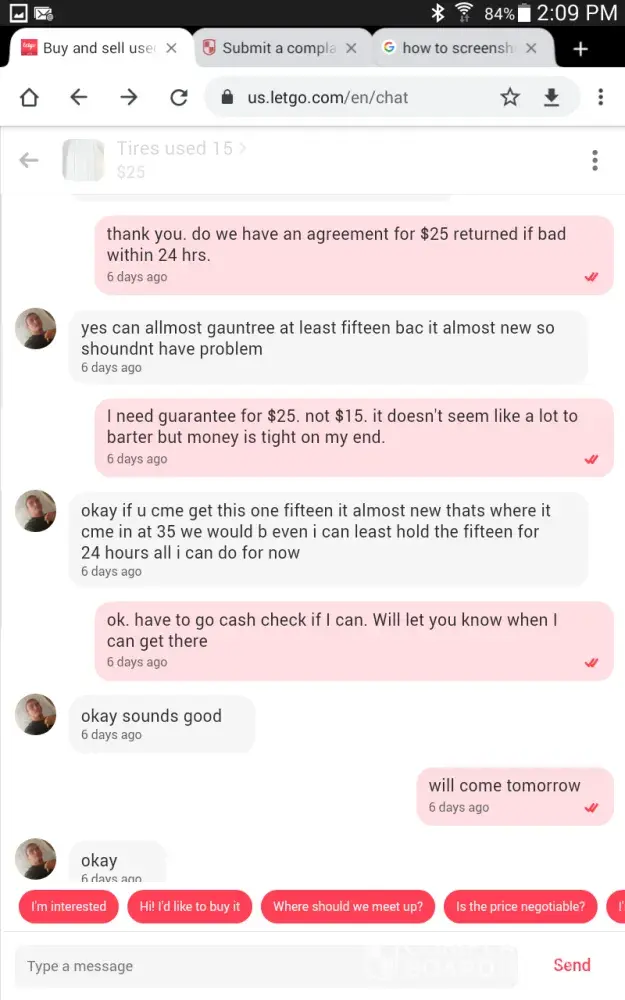Viewport: 625px width, 1000px height.
Task: Ask "Is the price negotiable?" with the chip
Action: click(520, 906)
